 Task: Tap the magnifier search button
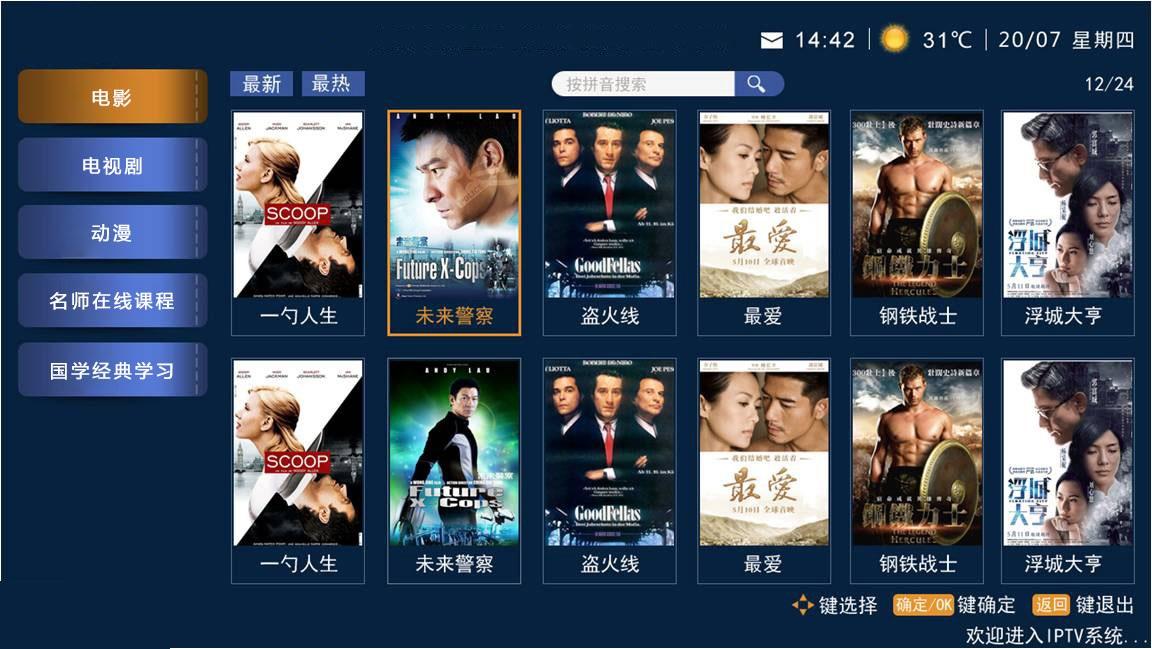(758, 84)
